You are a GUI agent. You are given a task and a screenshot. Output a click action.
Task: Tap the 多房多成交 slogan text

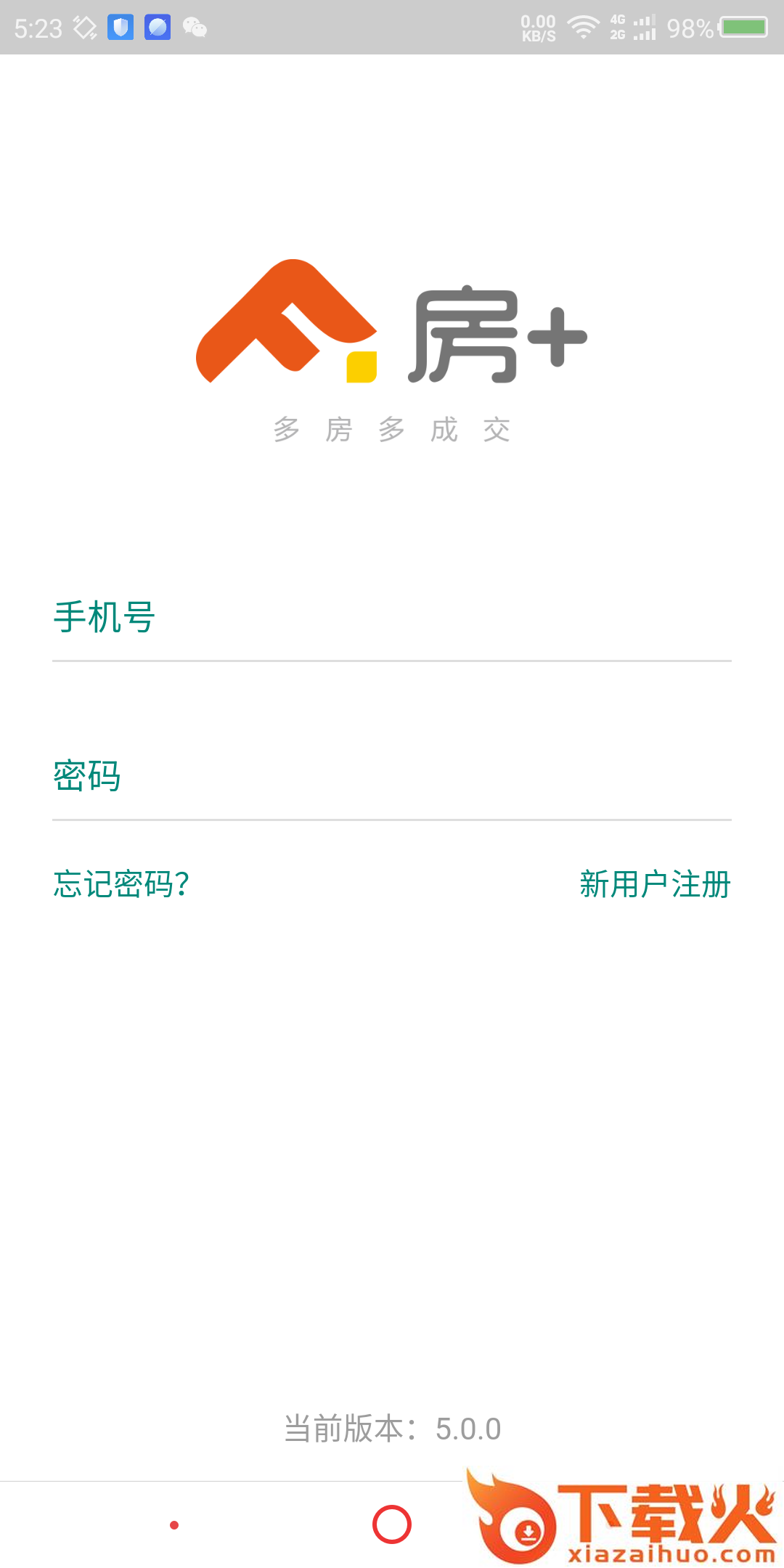[392, 428]
